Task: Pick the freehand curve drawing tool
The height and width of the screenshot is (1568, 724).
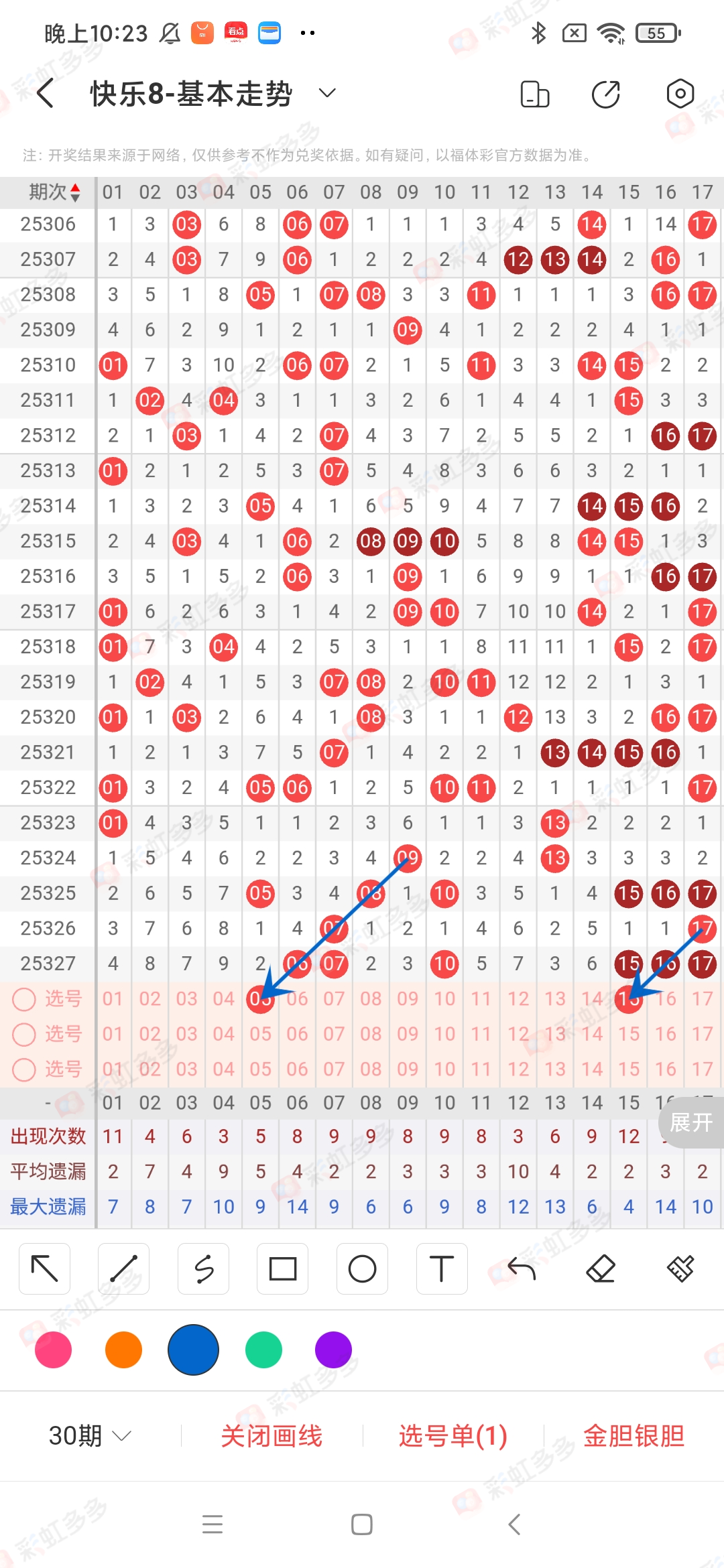Action: (x=203, y=1268)
